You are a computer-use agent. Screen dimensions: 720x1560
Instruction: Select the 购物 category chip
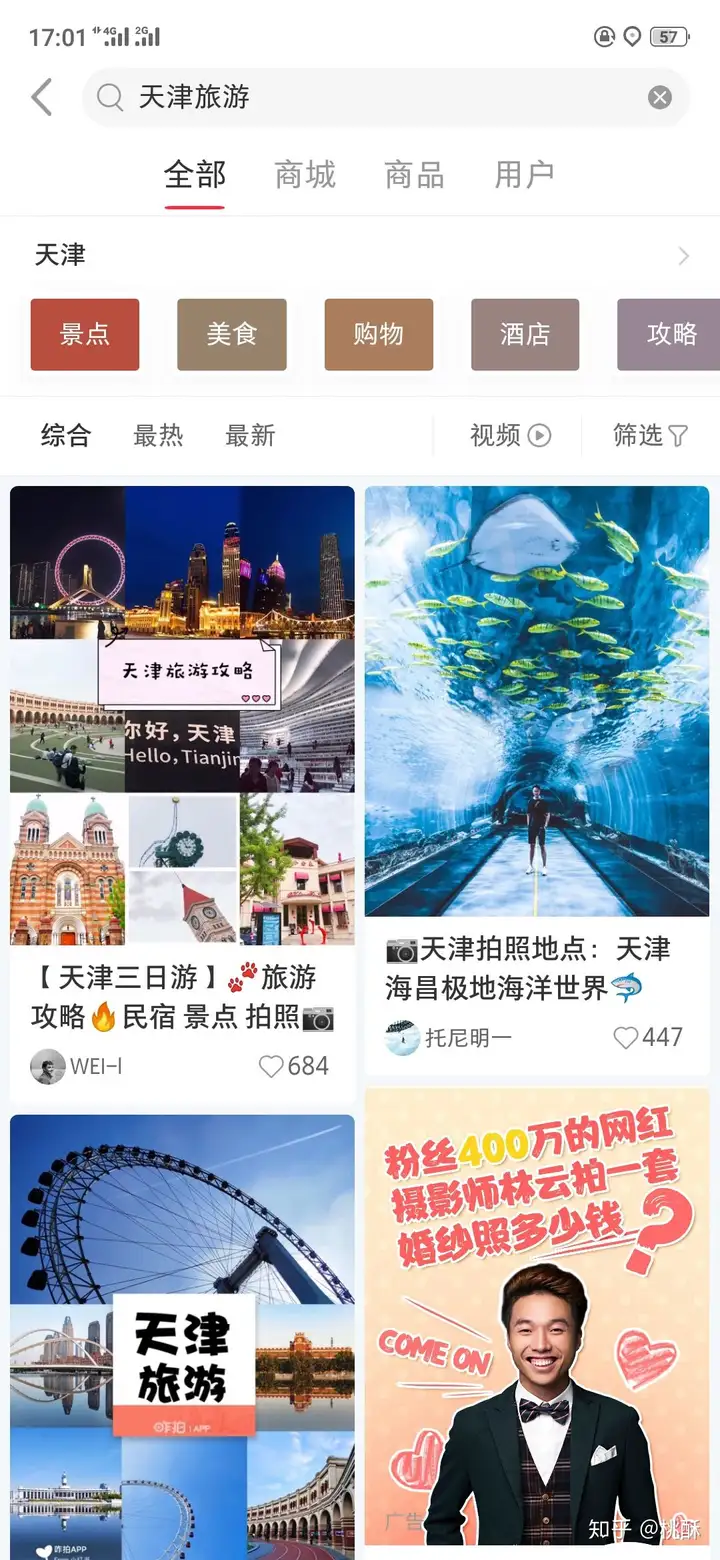pyautogui.click(x=378, y=334)
